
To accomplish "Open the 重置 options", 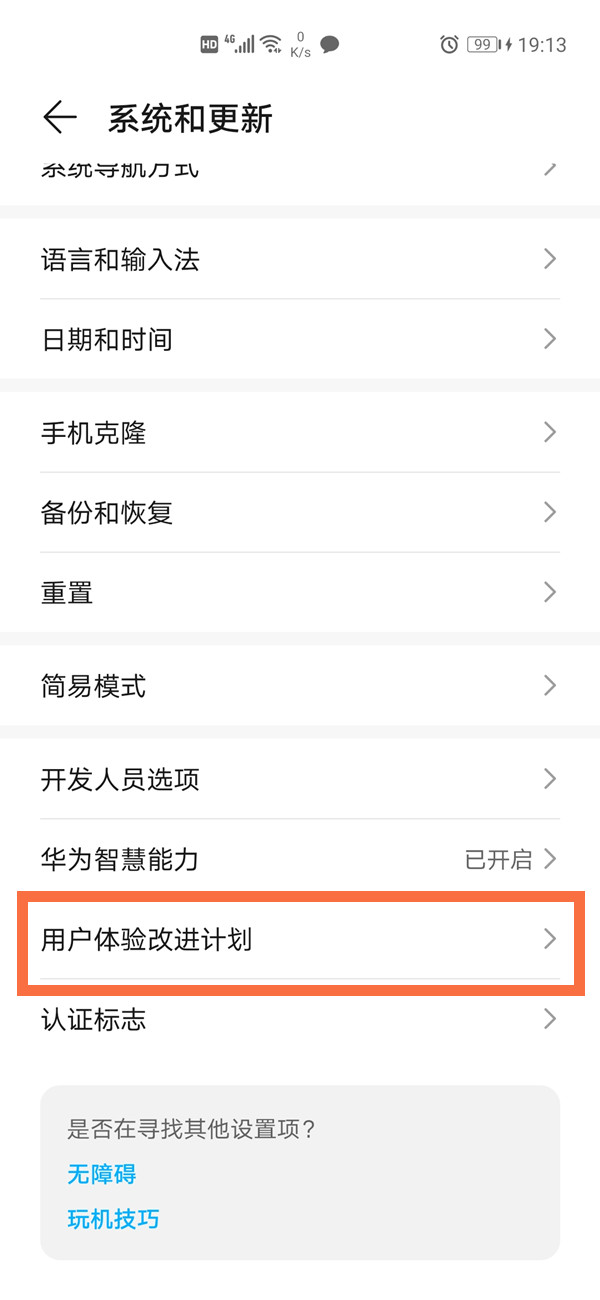I will coord(300,592).
